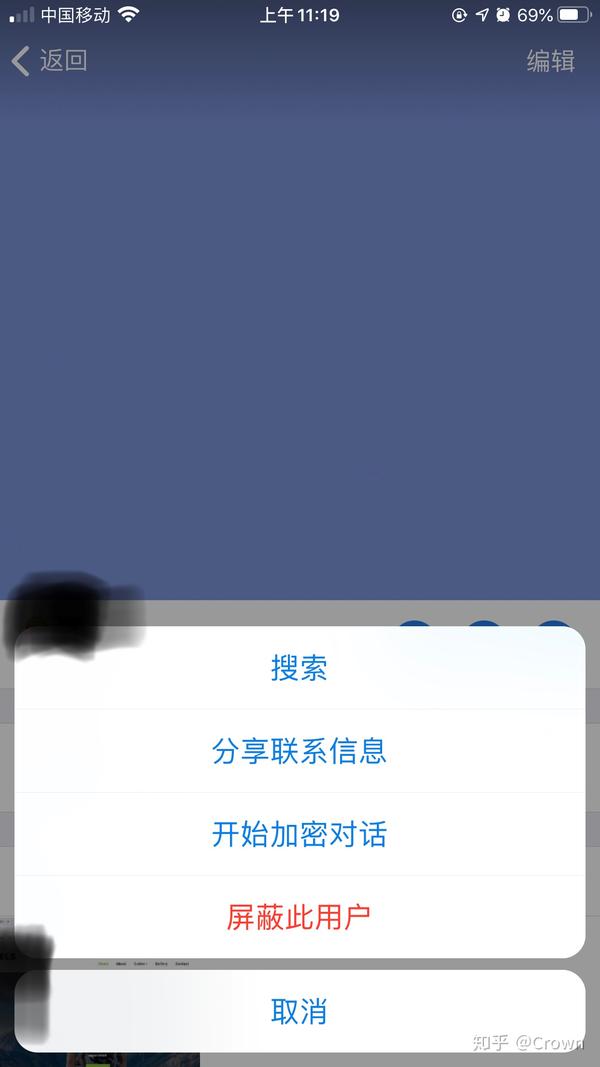The width and height of the screenshot is (600, 1067).
Task: Choose 分享联系信息 option
Action: pyautogui.click(x=299, y=751)
